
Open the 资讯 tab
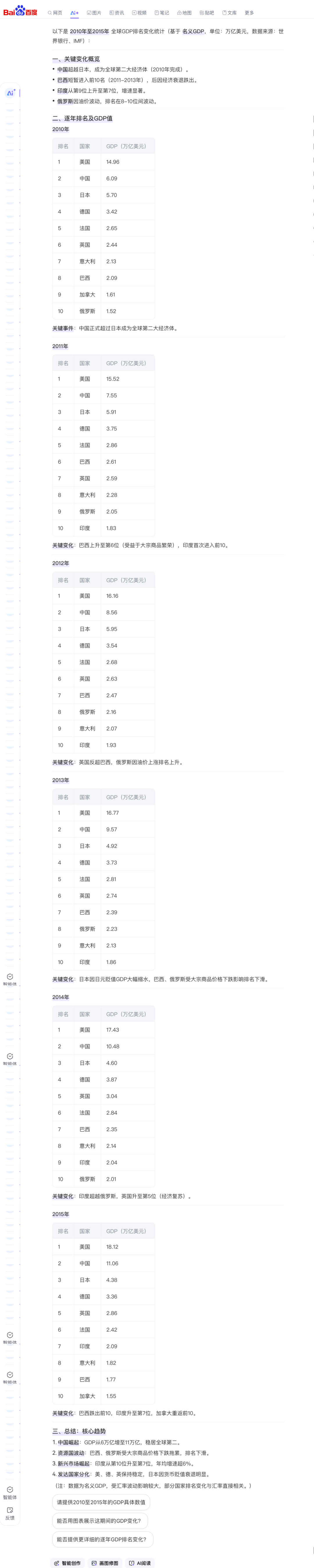click(x=116, y=13)
